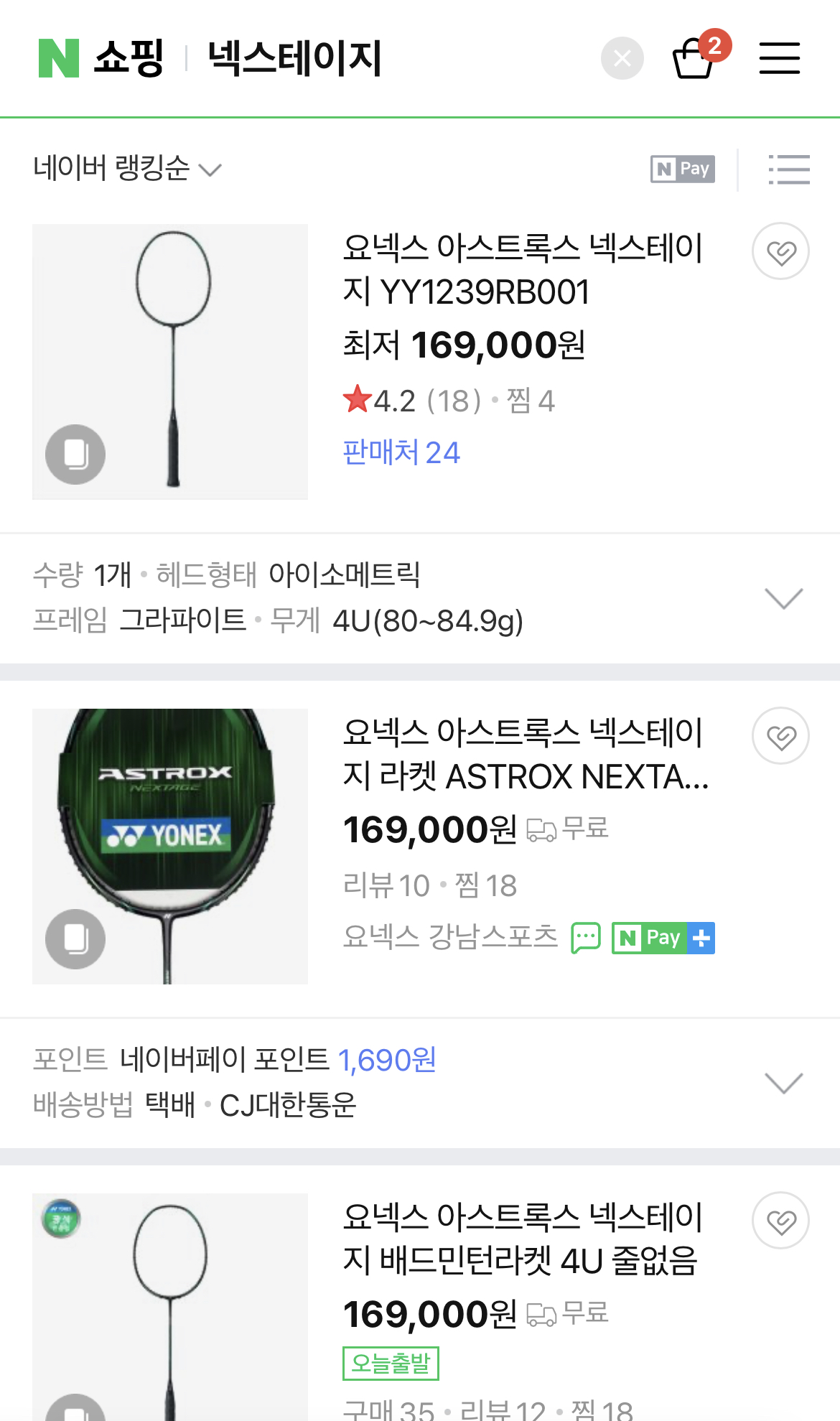Save the YY1239RB001 racket to wishlist
The image size is (840, 1421).
tap(780, 251)
